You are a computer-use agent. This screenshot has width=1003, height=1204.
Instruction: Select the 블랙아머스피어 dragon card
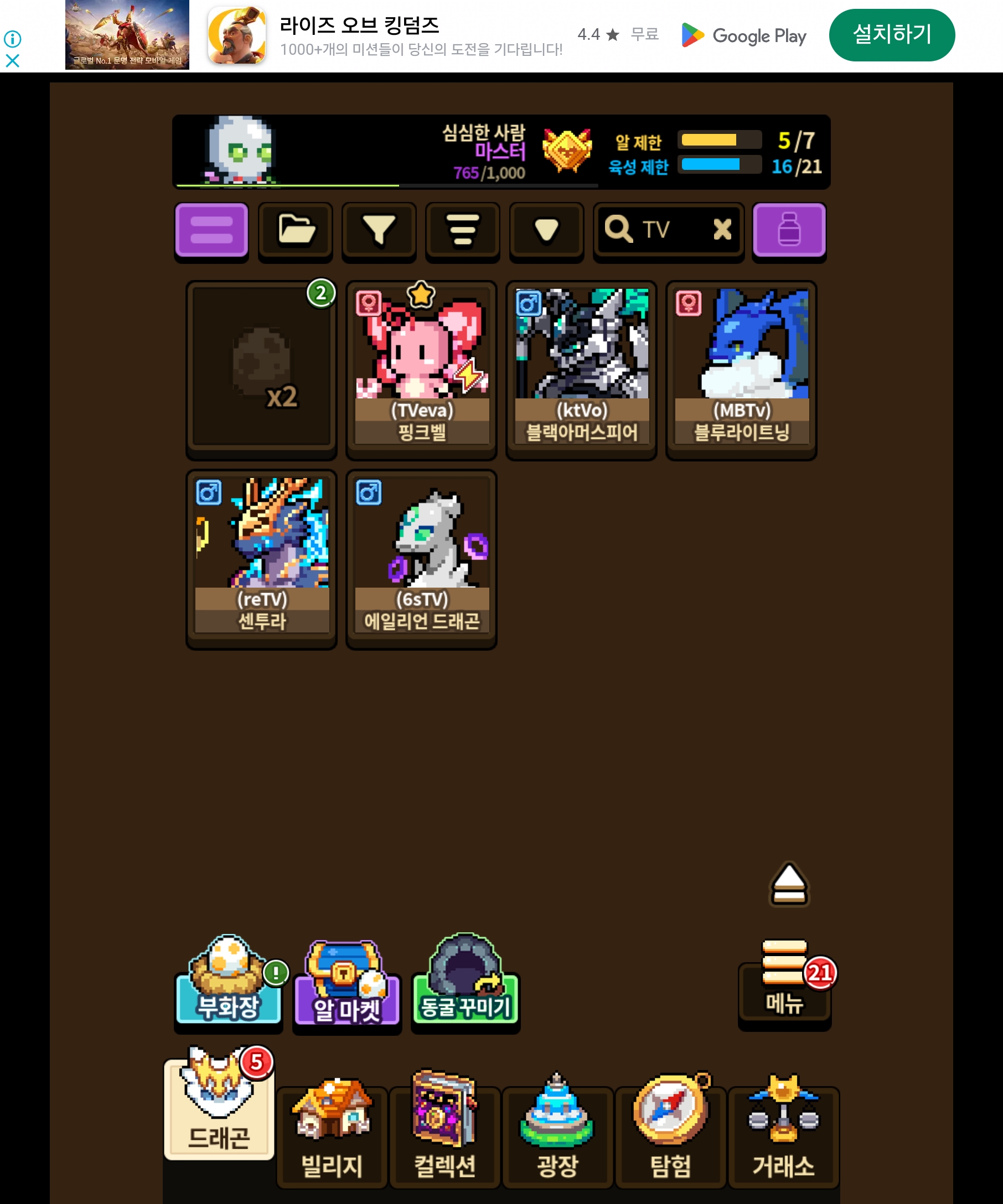coord(582,367)
